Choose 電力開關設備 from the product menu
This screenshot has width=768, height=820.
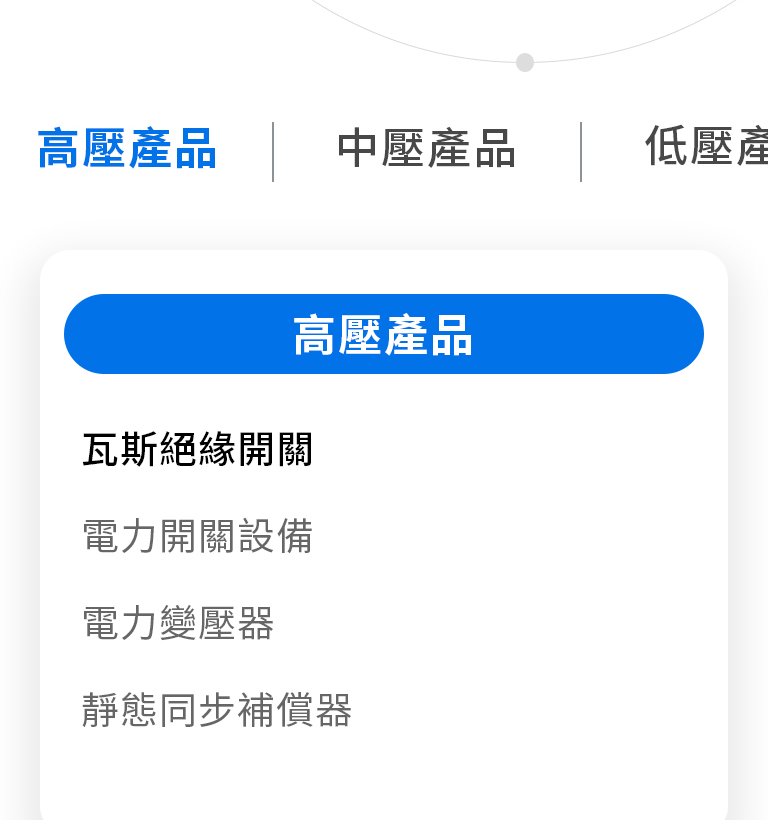tap(197, 538)
